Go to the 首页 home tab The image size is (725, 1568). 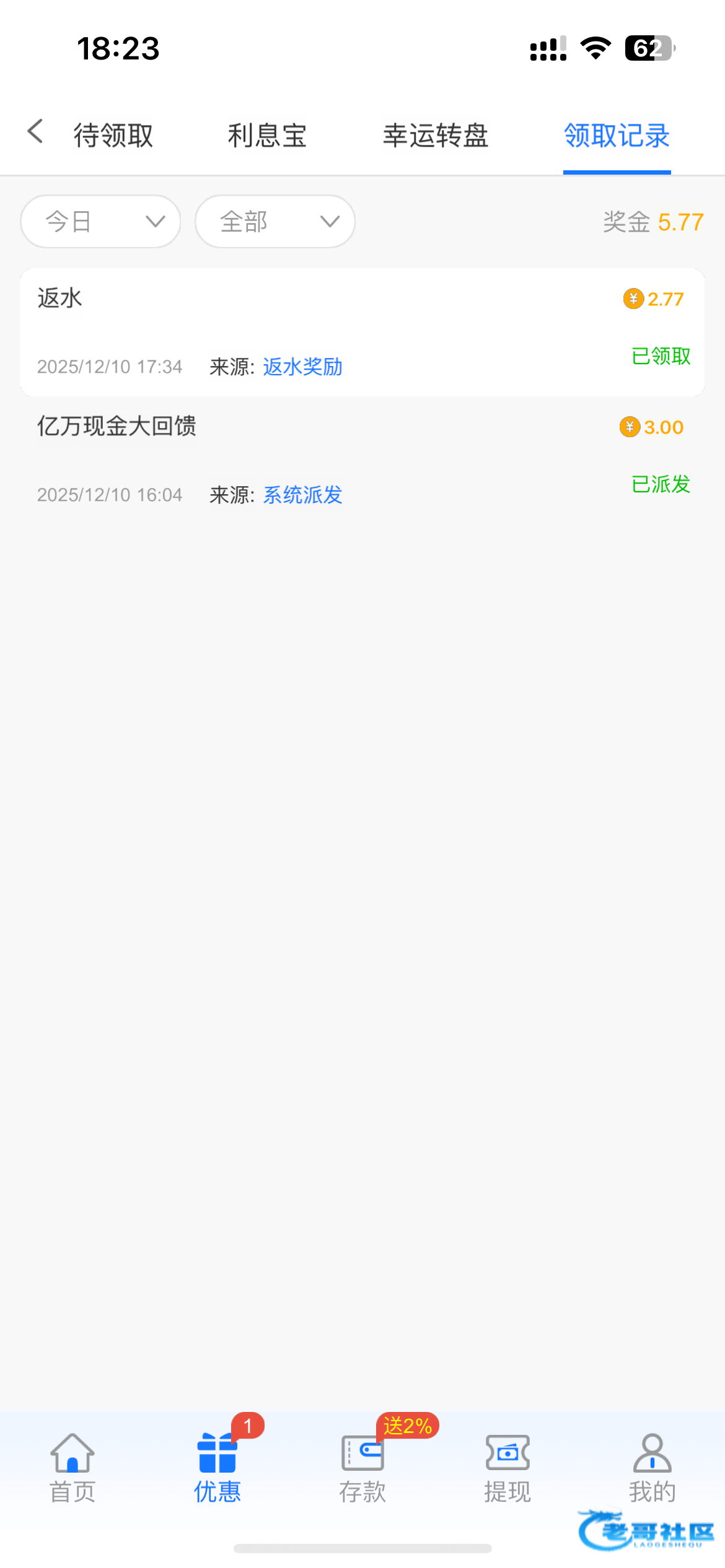click(x=72, y=1469)
